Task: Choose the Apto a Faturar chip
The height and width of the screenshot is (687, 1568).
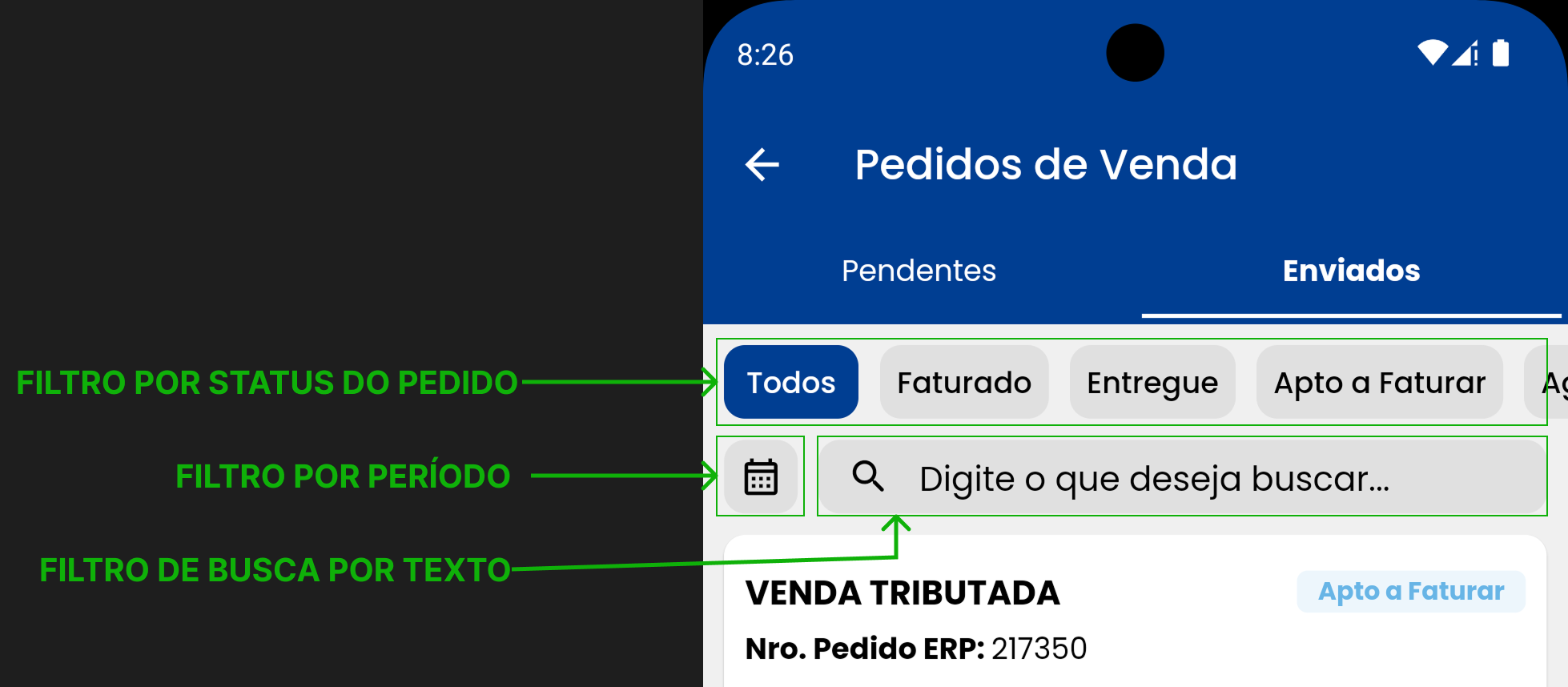Action: point(1379,383)
